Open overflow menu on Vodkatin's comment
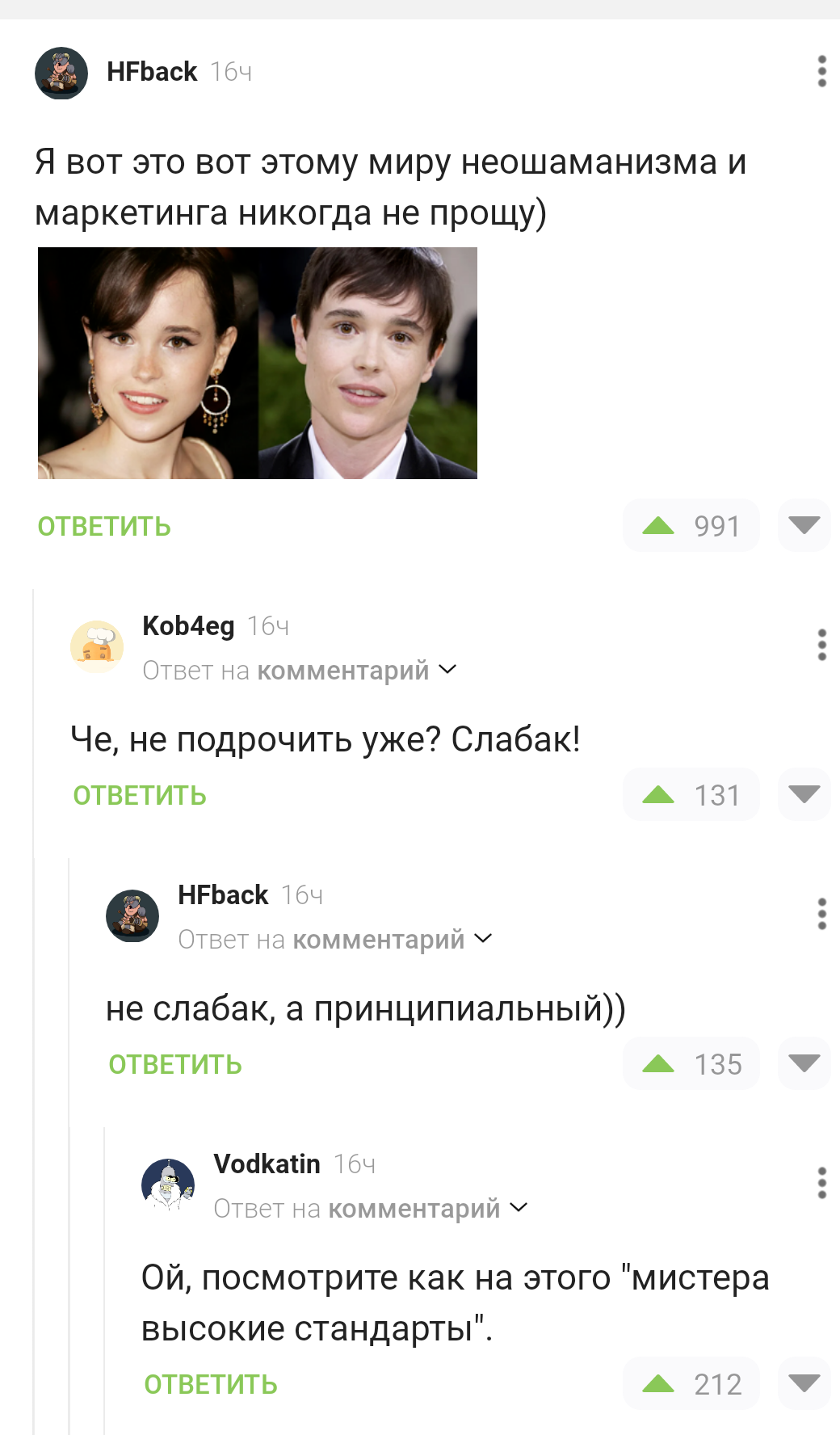This screenshot has width=840, height=1435. tap(821, 1183)
